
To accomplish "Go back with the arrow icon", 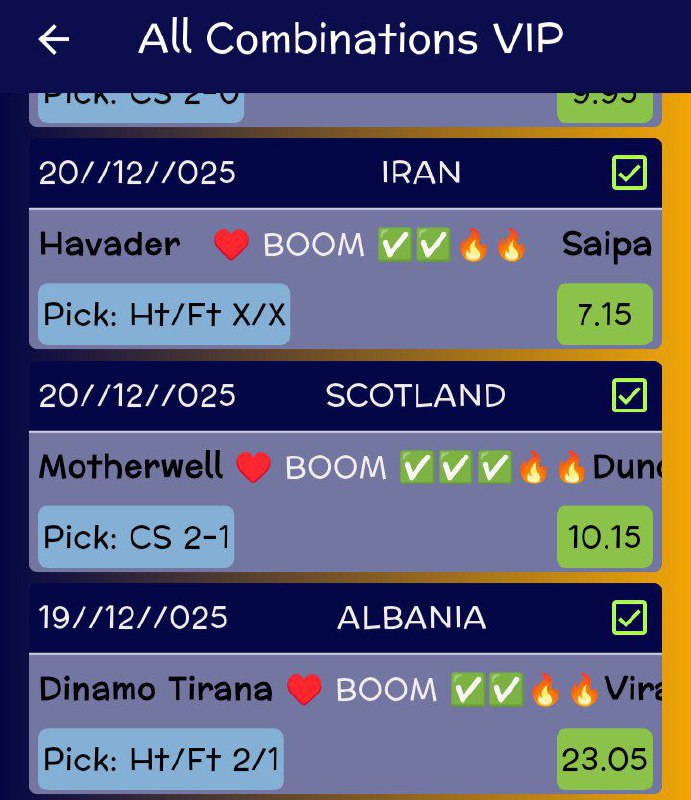I will coord(54,40).
